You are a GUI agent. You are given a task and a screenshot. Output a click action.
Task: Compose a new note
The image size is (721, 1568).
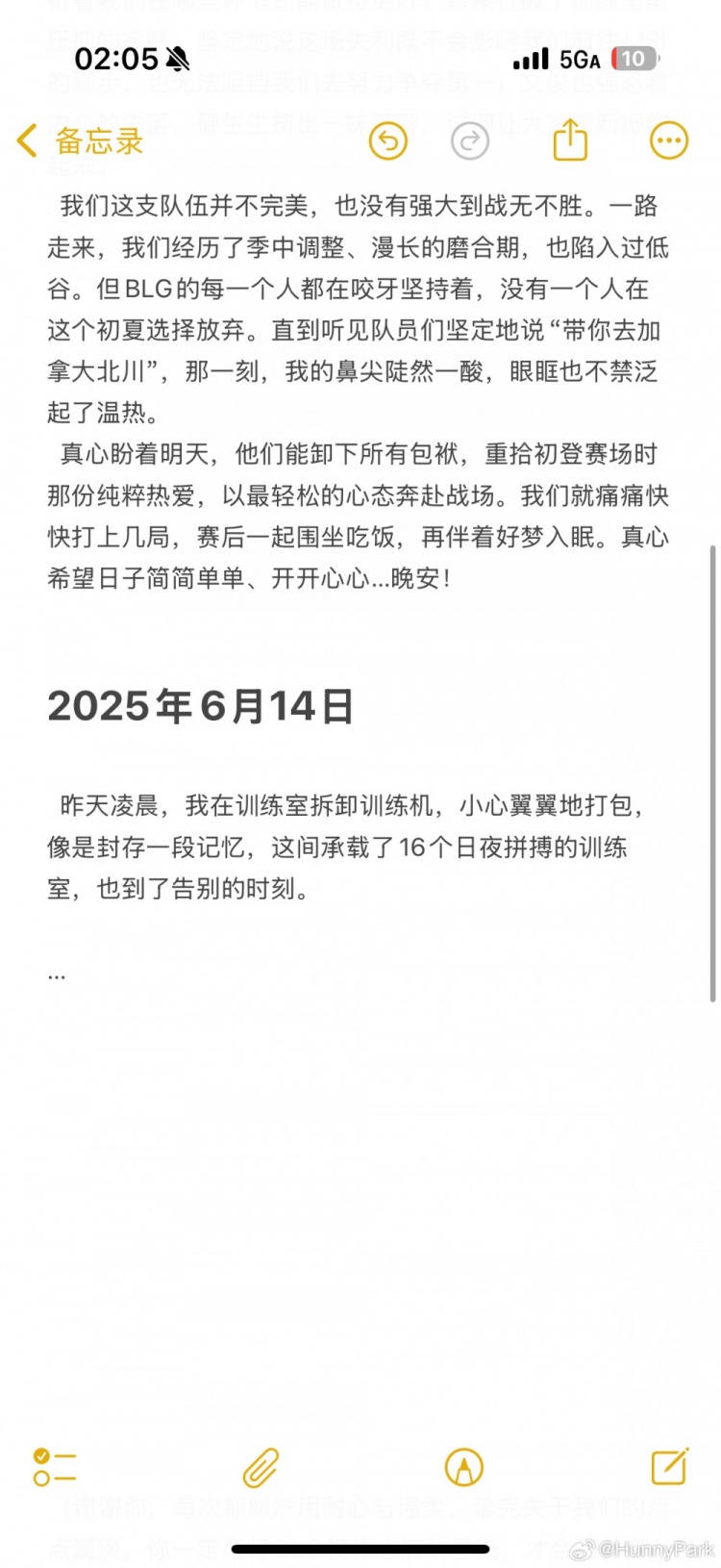click(x=669, y=1466)
